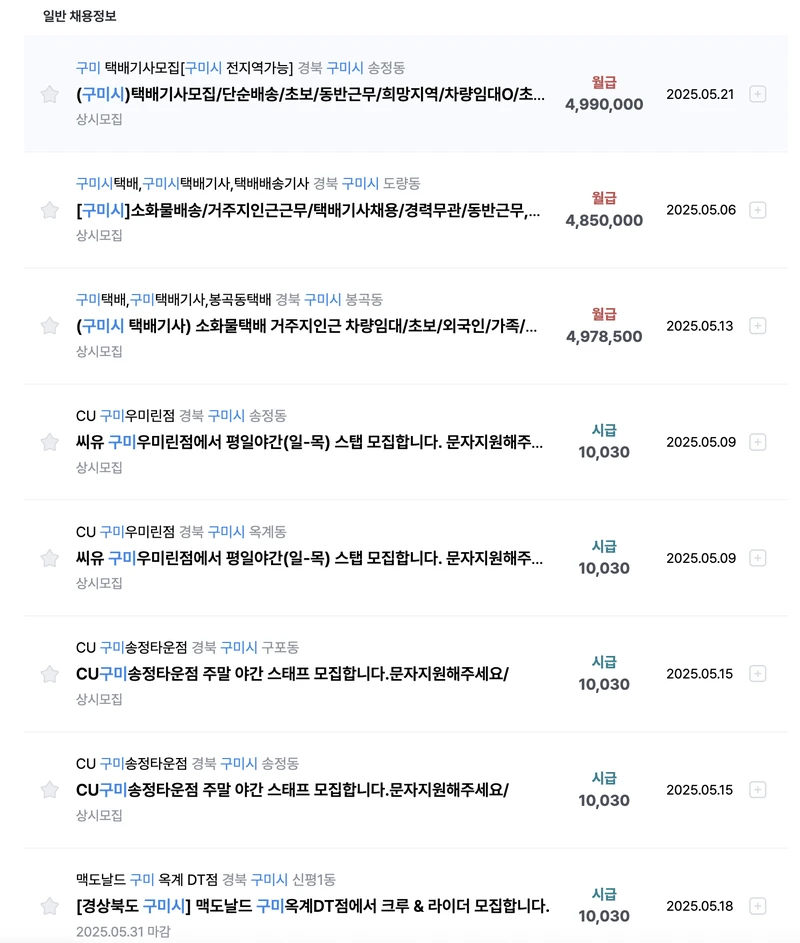Click the star icon on the CU 우미린점 옥계동 listing
800x943 pixels.
pos(49,557)
